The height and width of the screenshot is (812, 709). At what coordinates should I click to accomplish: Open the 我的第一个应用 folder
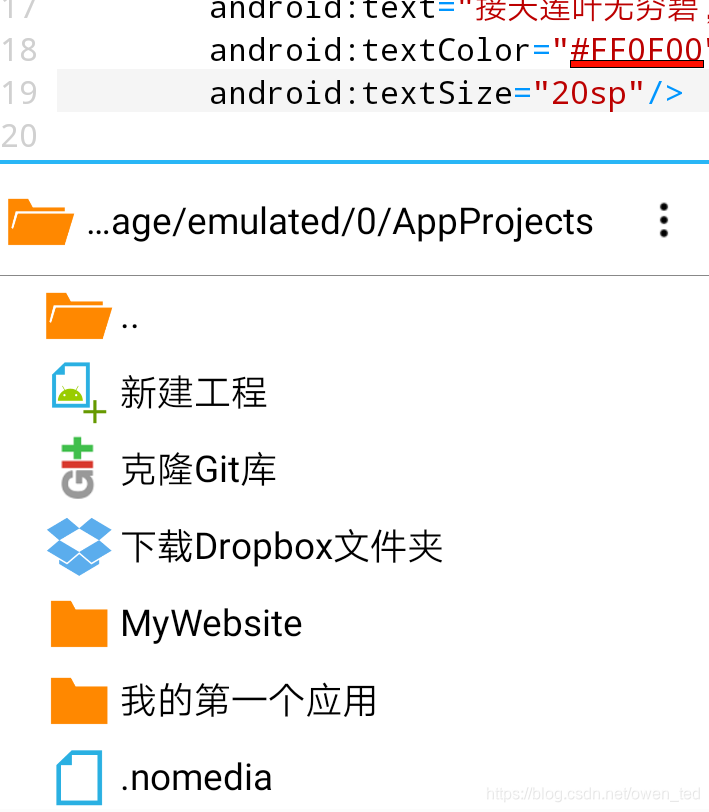(248, 700)
